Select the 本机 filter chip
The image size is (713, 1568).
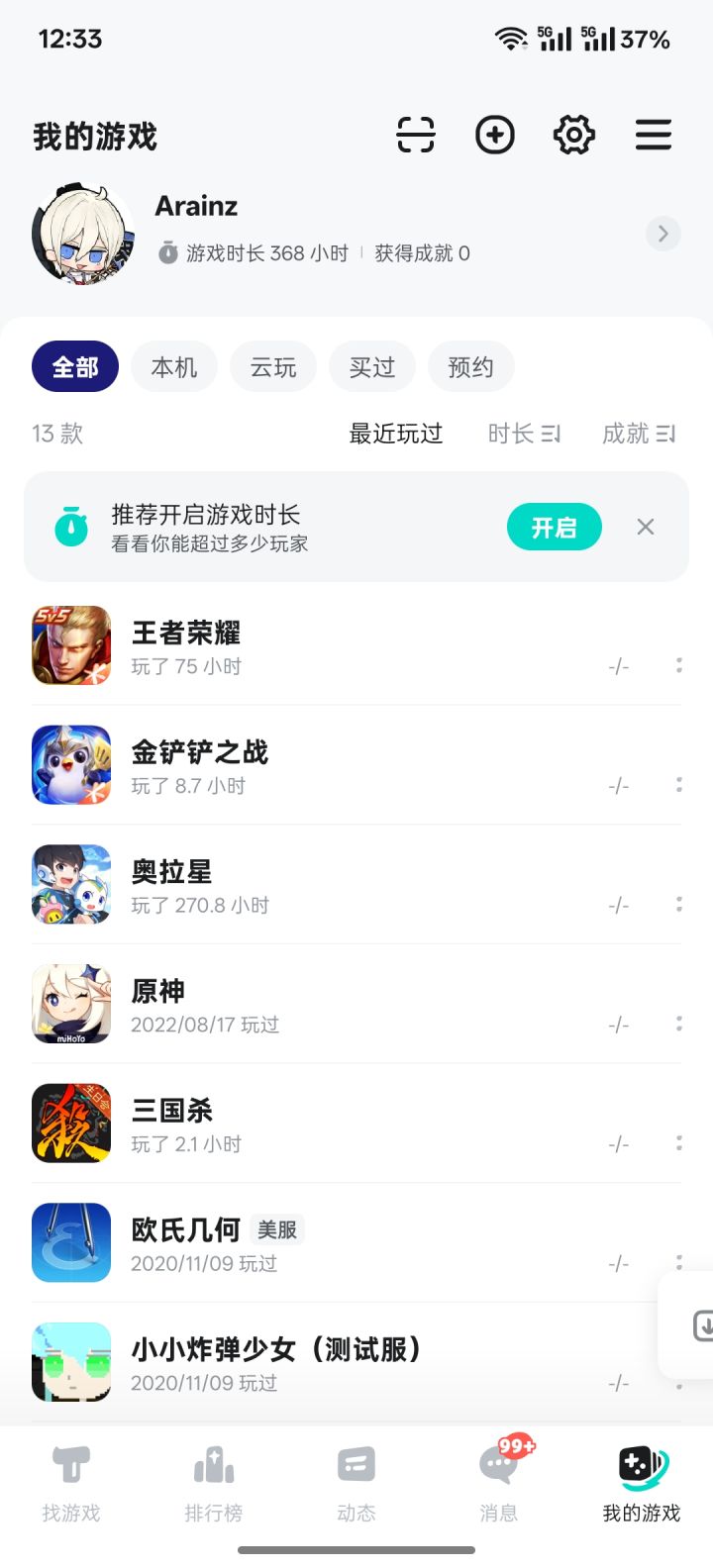(x=174, y=368)
